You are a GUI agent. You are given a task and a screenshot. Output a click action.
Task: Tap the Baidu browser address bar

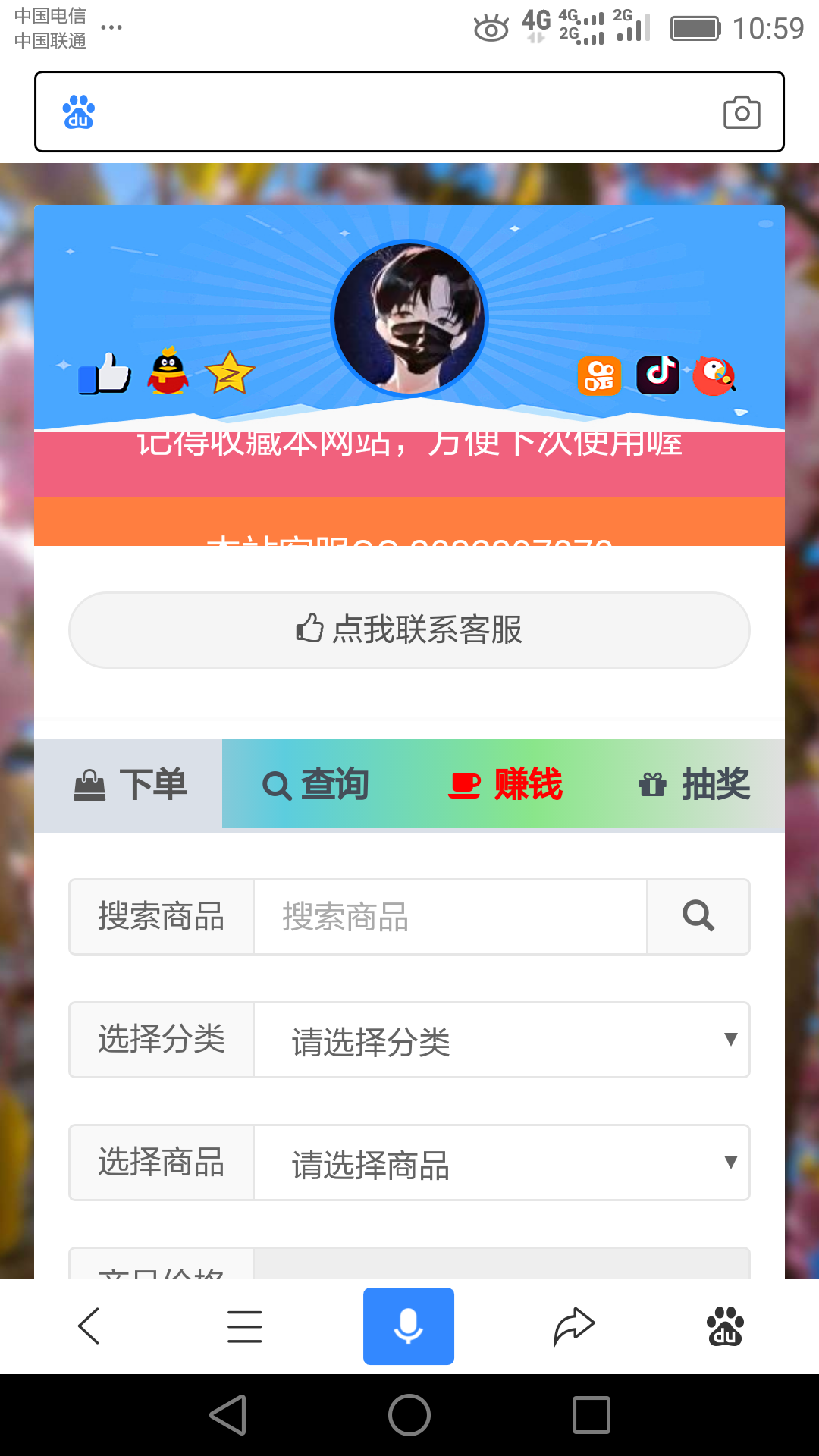(x=394, y=112)
